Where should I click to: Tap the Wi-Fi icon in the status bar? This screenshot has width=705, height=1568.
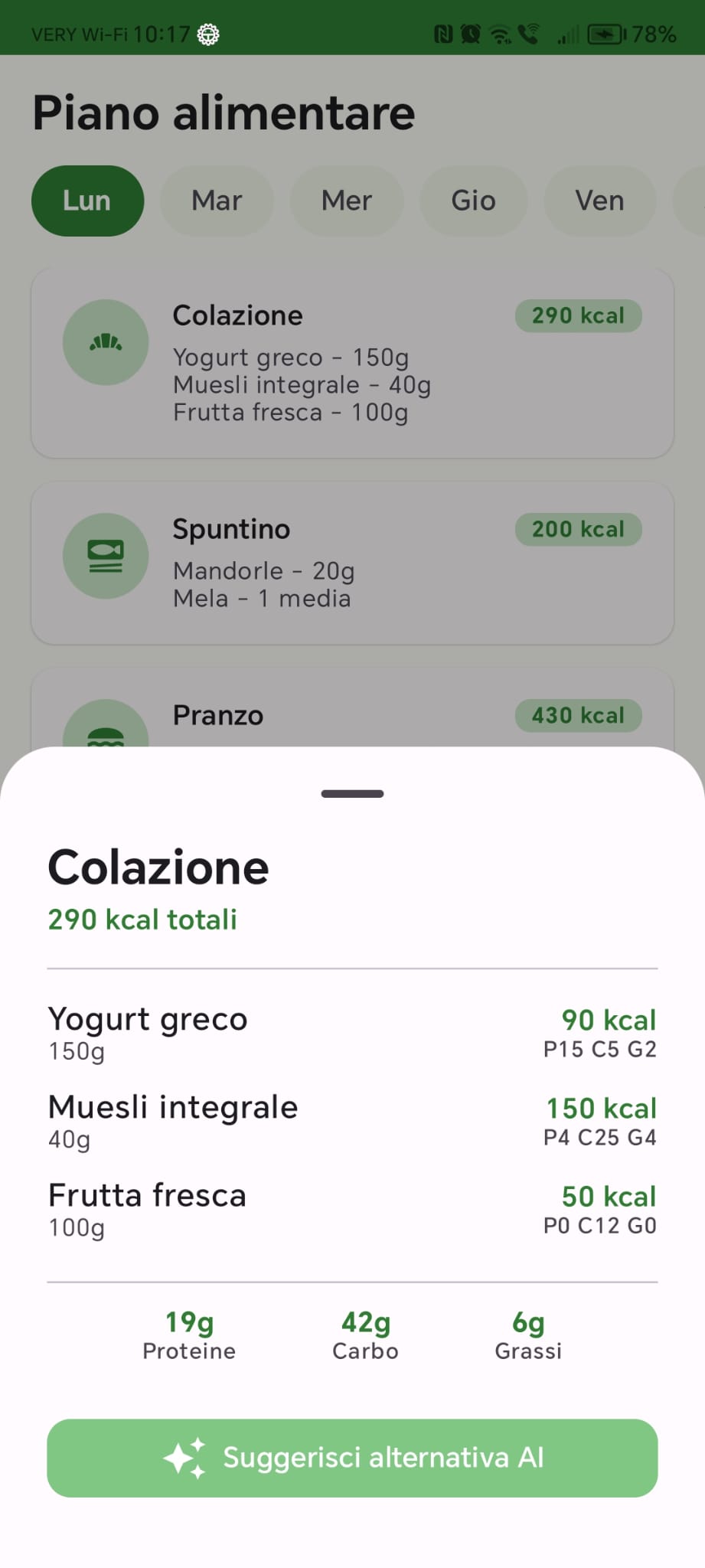[500, 34]
